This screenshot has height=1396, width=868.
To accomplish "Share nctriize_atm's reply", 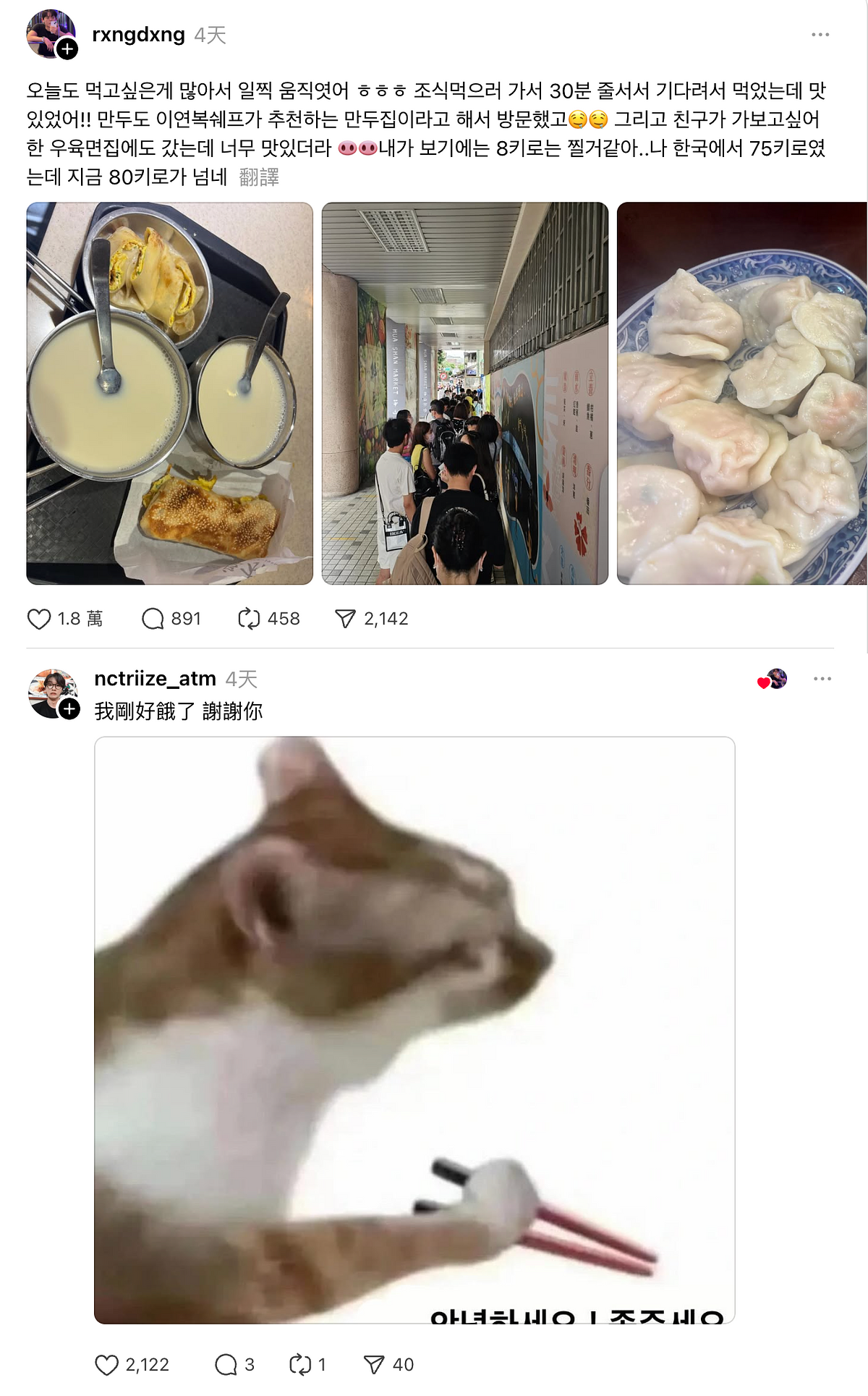I will point(374,1365).
